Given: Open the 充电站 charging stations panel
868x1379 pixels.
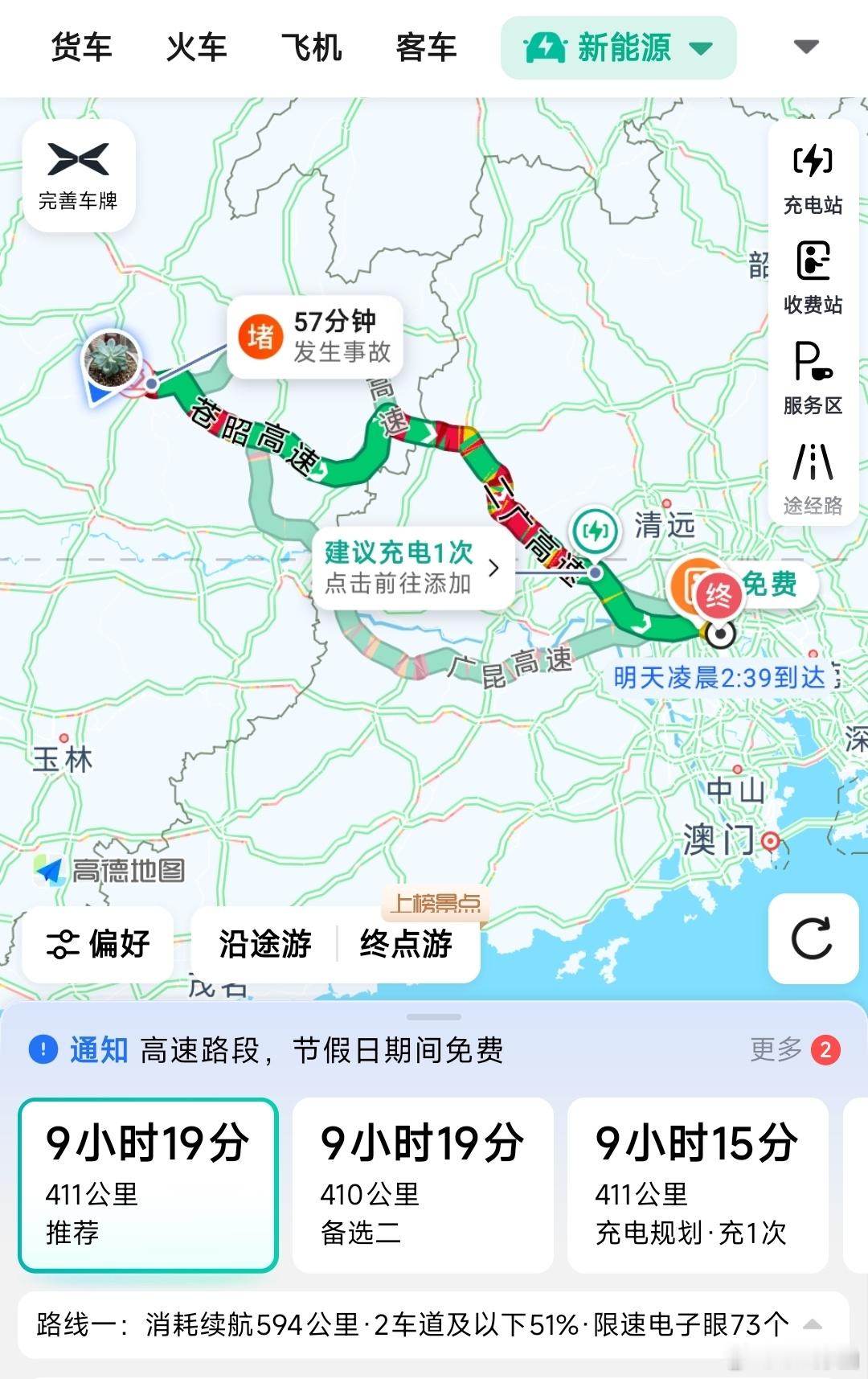Looking at the screenshot, I should [x=813, y=180].
